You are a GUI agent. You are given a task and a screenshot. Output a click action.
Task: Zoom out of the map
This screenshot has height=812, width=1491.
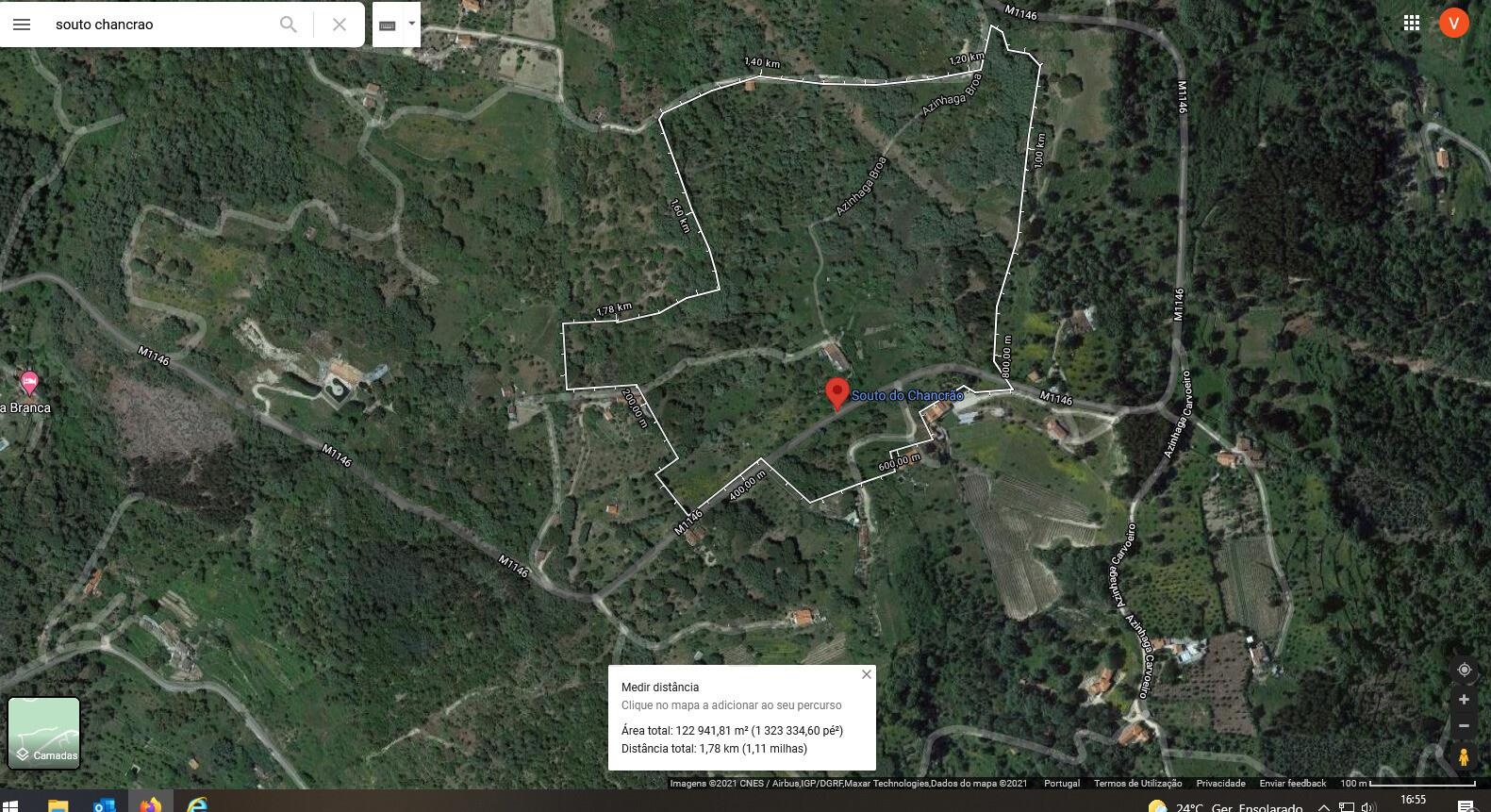pyautogui.click(x=1464, y=725)
